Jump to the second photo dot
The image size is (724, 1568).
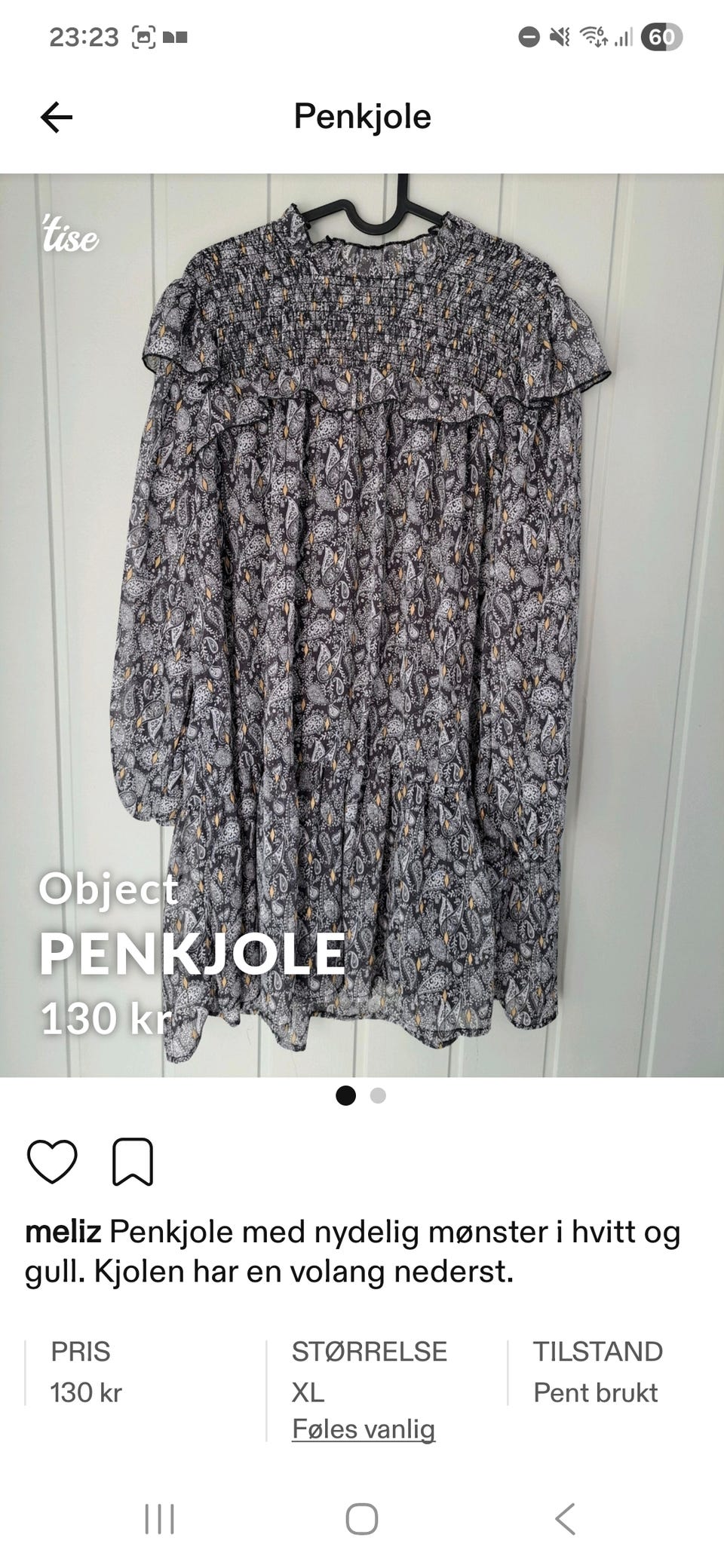click(x=378, y=1095)
